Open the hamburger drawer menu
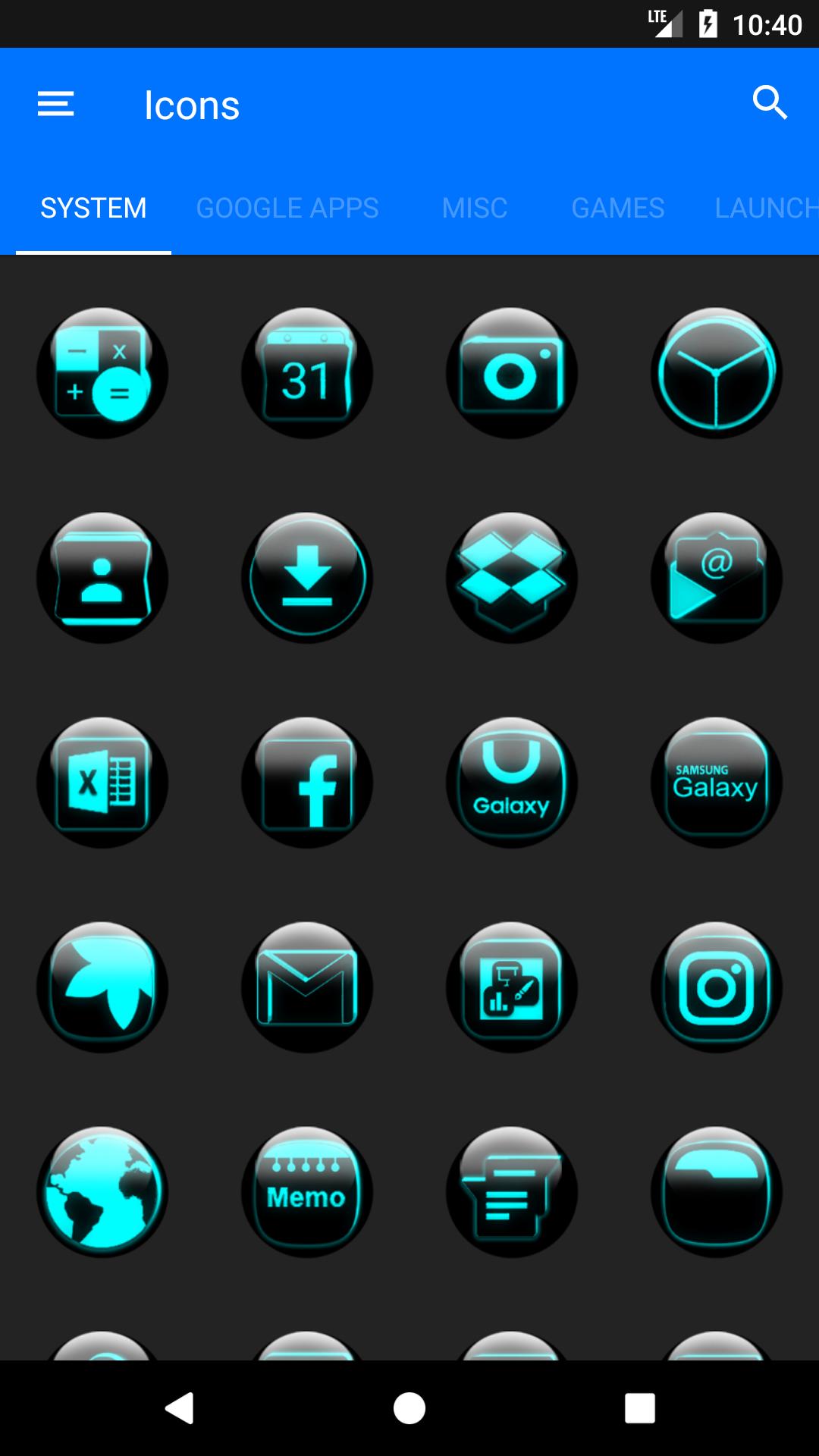The height and width of the screenshot is (1456, 819). tap(56, 104)
